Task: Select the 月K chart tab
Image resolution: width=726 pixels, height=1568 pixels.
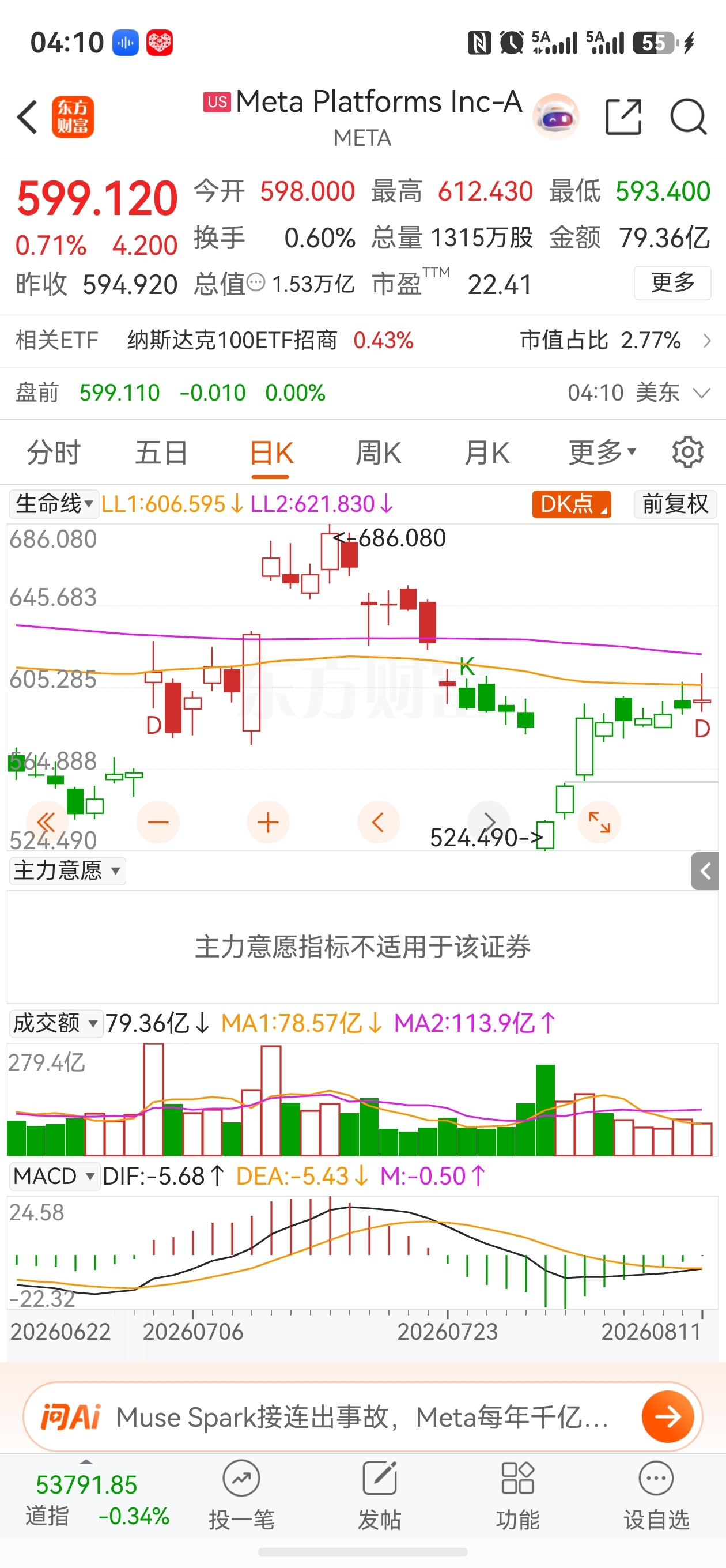Action: [x=486, y=453]
